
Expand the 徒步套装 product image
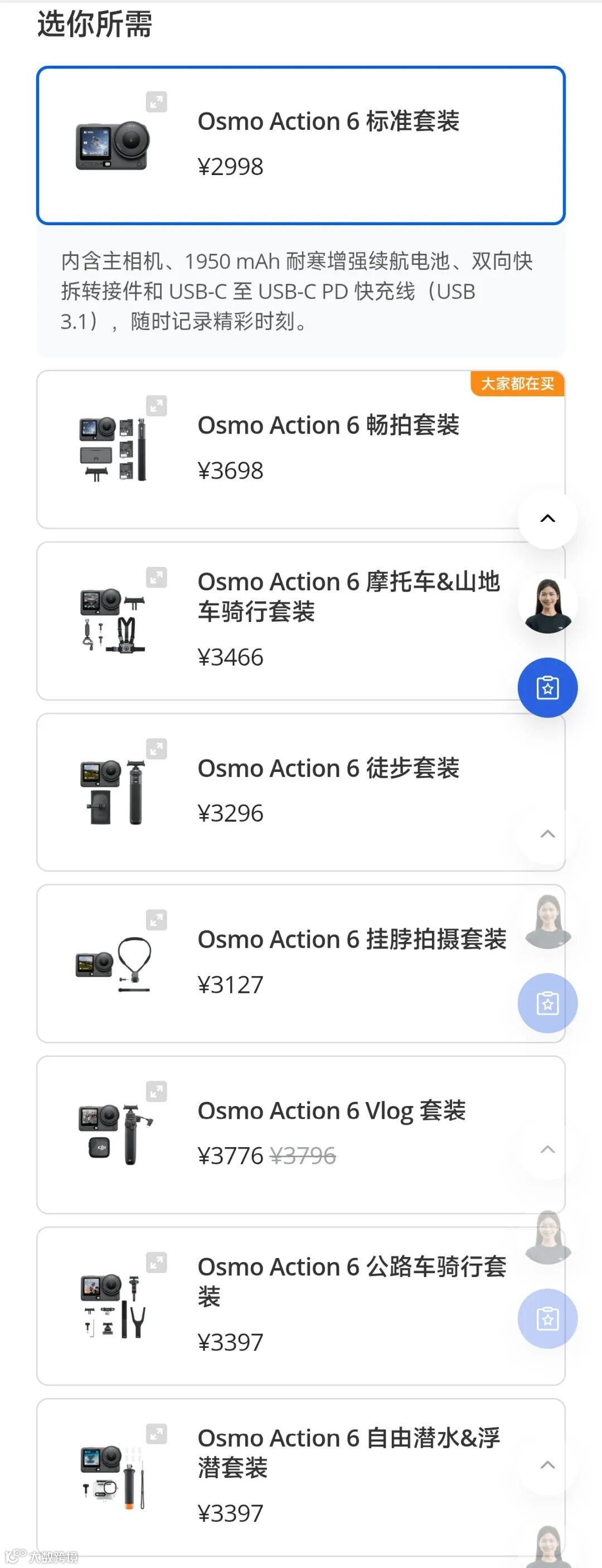[157, 748]
